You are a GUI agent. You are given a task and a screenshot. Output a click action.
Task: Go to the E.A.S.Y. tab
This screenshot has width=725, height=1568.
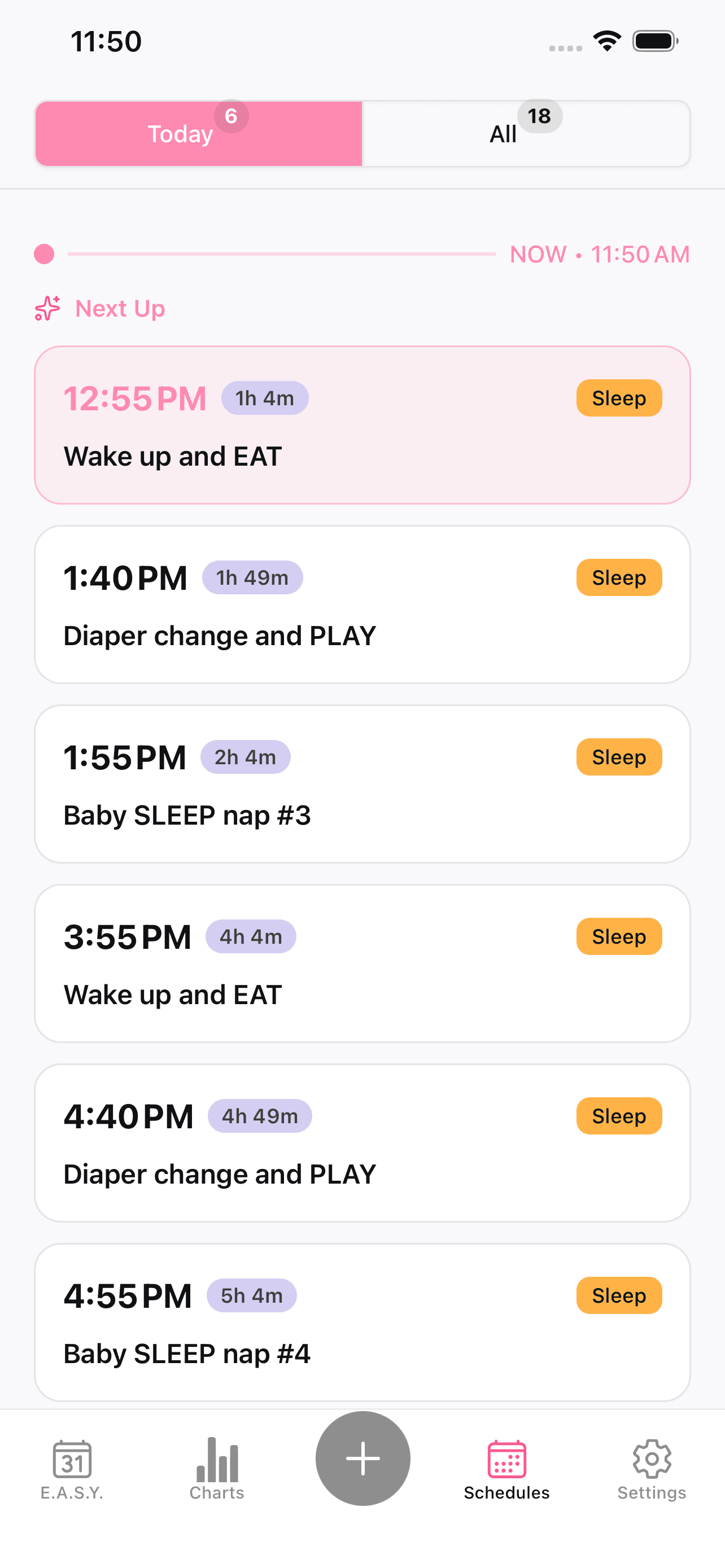(72, 1469)
